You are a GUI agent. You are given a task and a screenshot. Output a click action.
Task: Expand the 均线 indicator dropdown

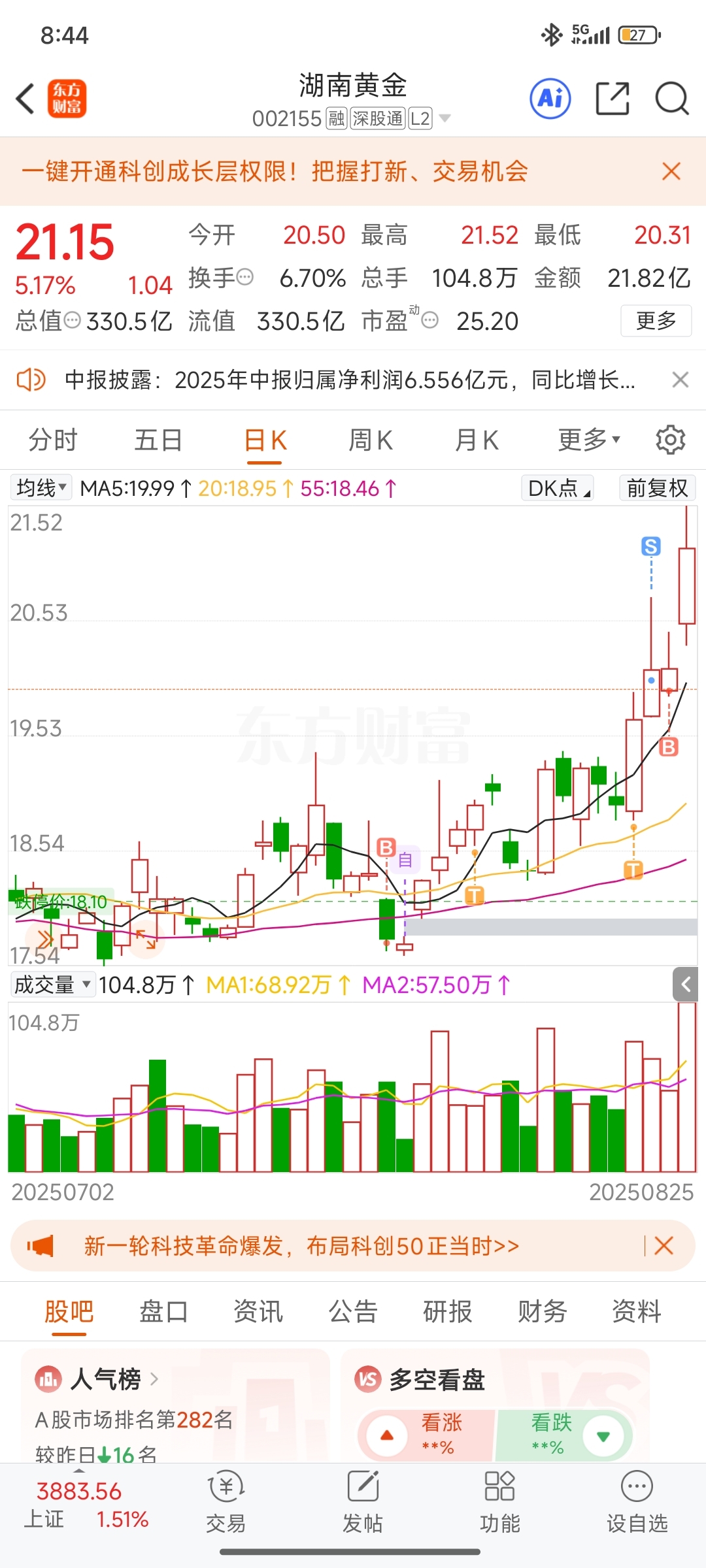41,488
